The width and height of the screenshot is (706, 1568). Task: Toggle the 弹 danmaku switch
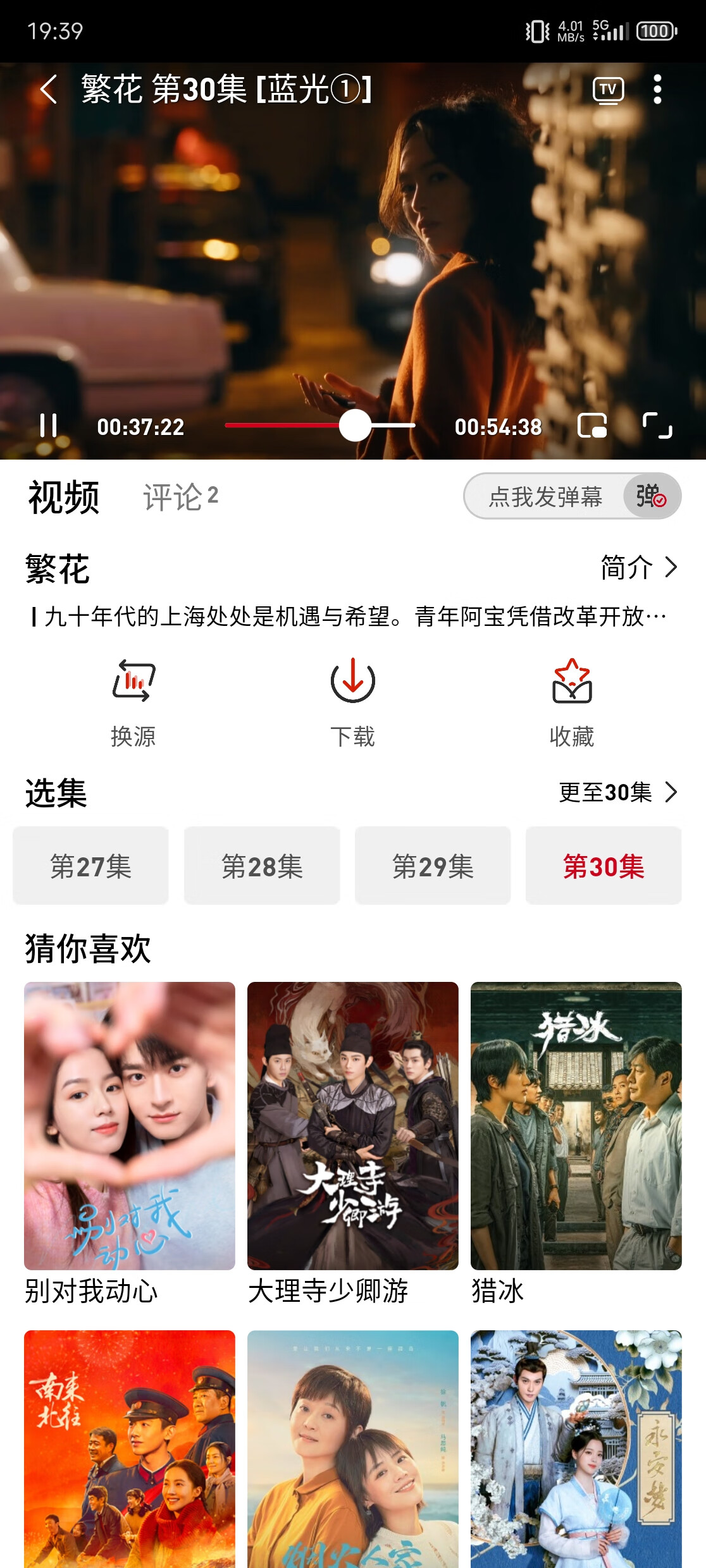651,497
